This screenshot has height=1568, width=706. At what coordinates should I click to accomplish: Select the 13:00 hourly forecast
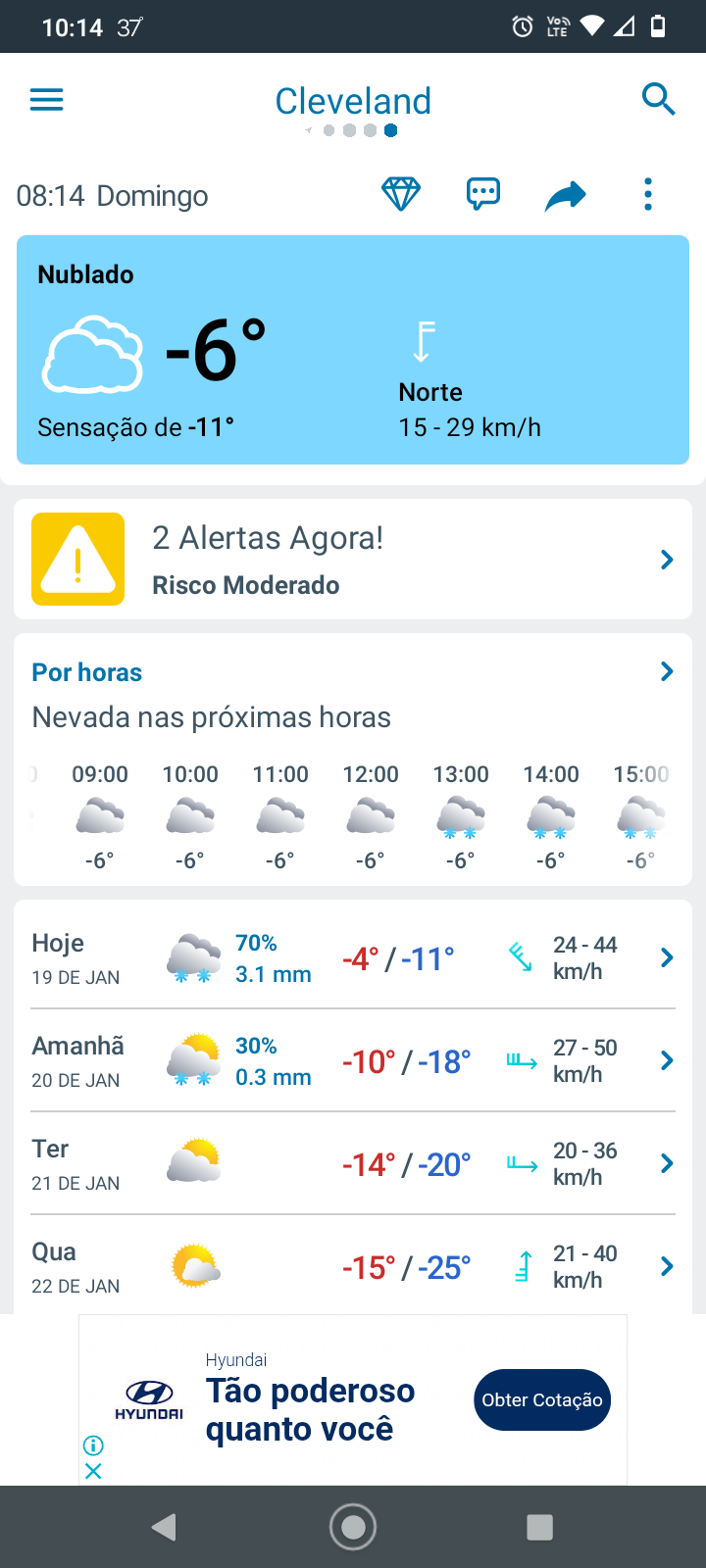(461, 817)
